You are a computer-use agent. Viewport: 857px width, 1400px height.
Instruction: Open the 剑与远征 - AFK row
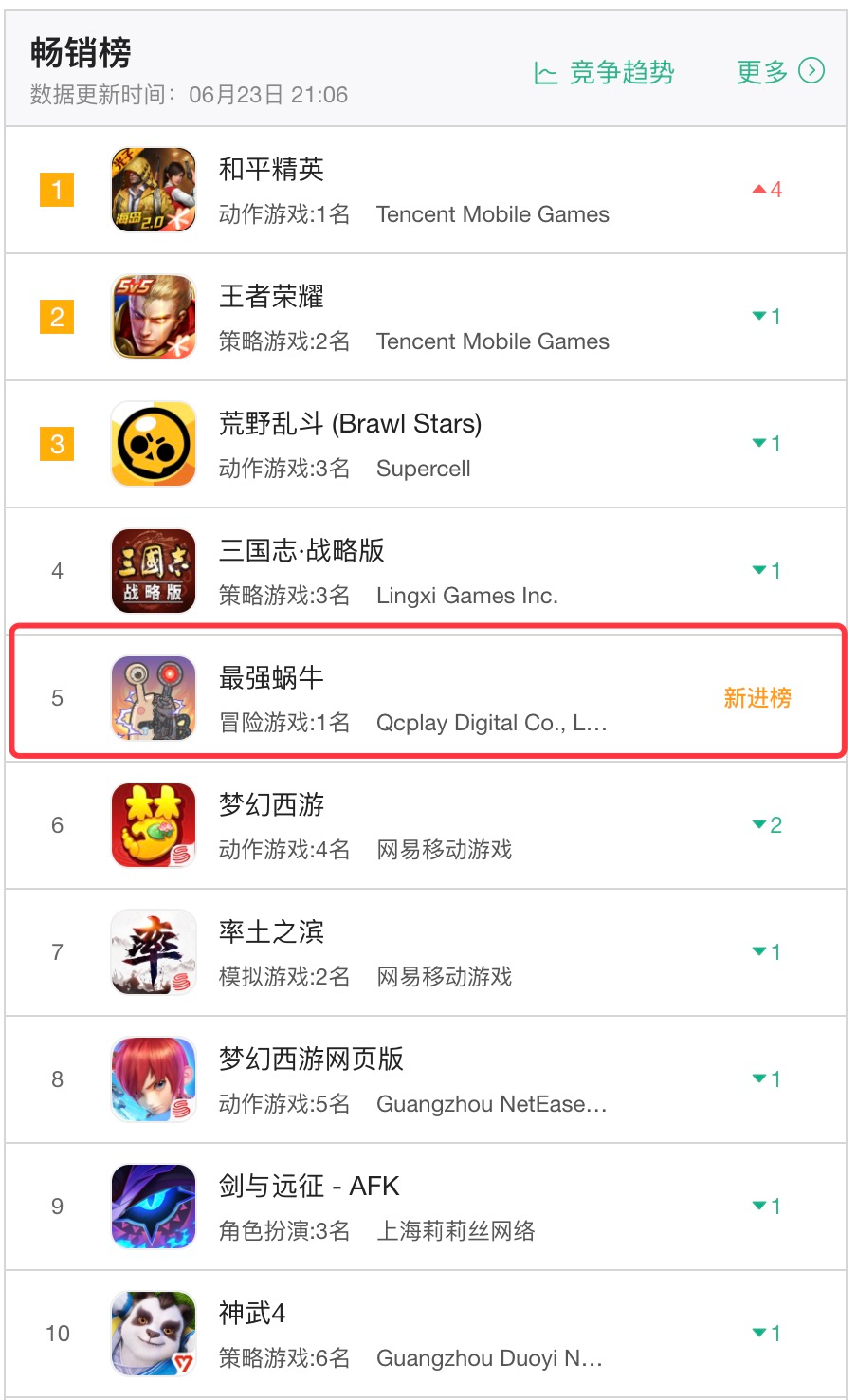tap(426, 1207)
